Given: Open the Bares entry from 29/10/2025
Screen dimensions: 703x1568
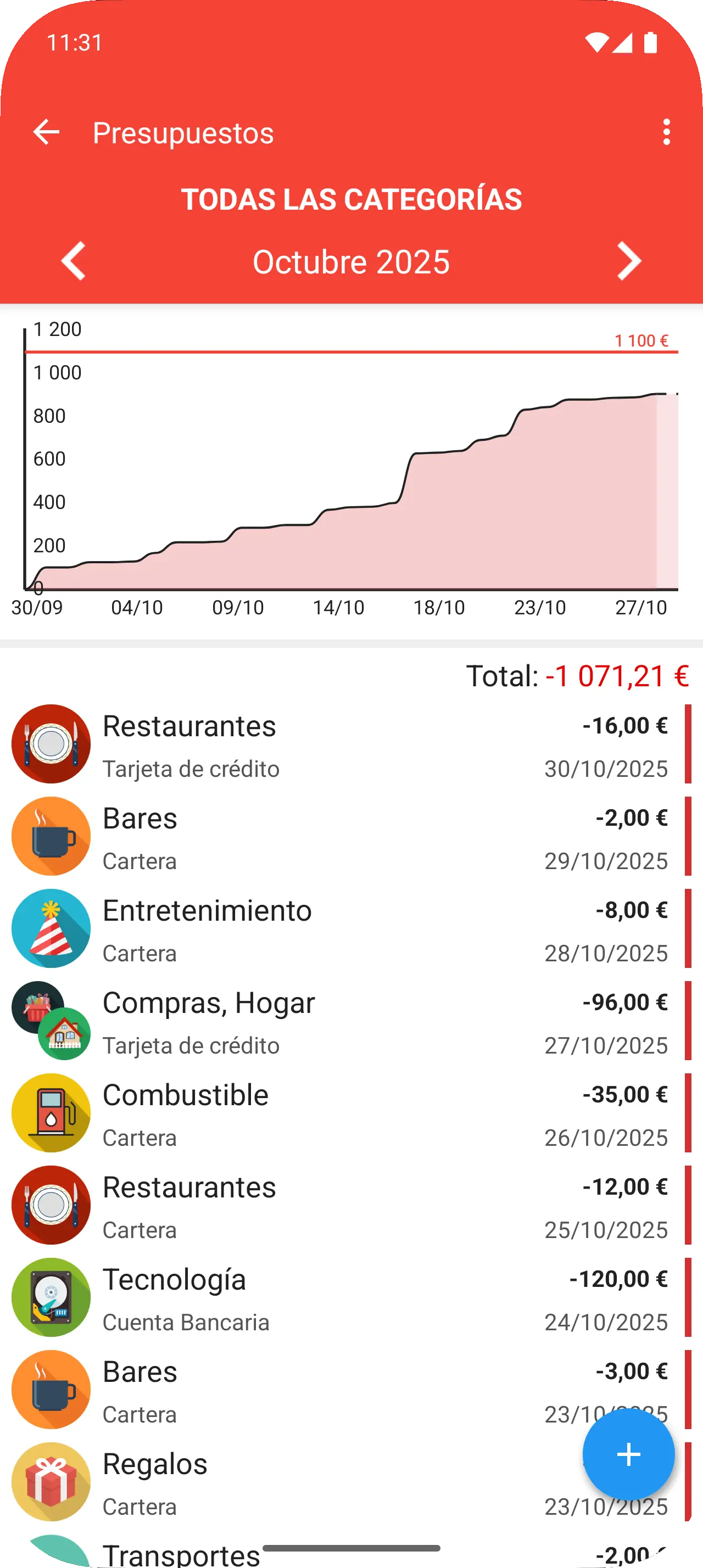Looking at the screenshot, I should [341, 836].
